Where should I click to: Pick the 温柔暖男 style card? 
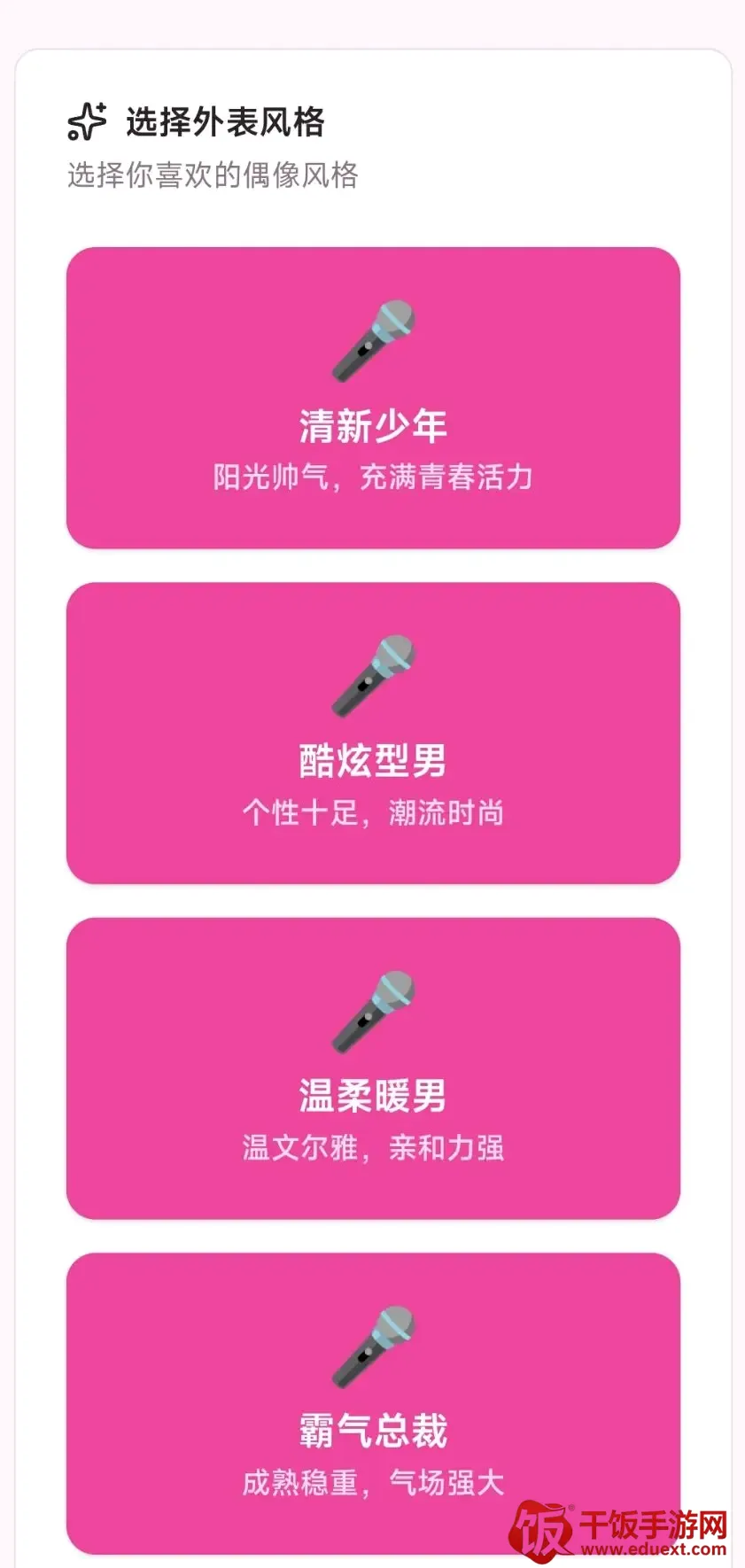[x=373, y=1068]
